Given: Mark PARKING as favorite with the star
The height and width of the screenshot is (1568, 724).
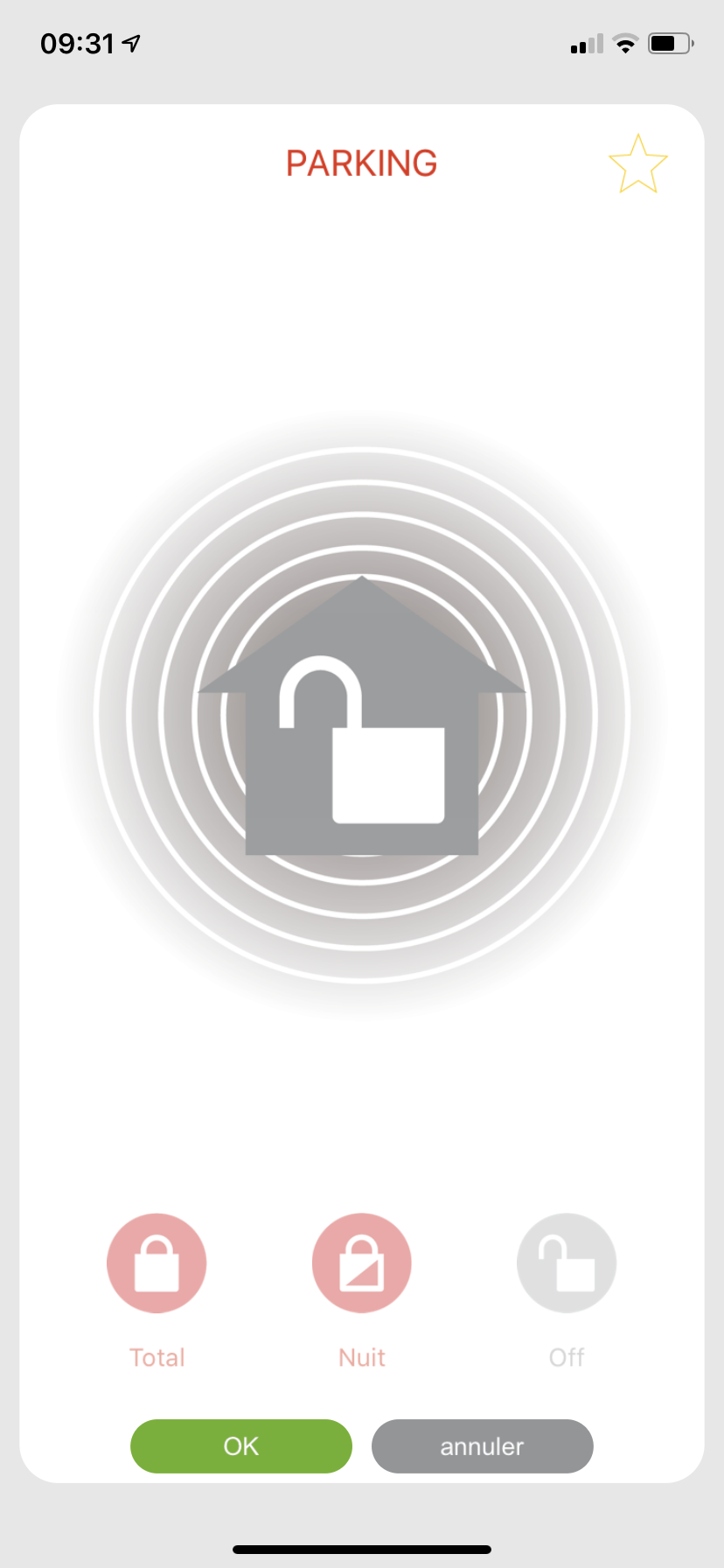Looking at the screenshot, I should pyautogui.click(x=638, y=164).
